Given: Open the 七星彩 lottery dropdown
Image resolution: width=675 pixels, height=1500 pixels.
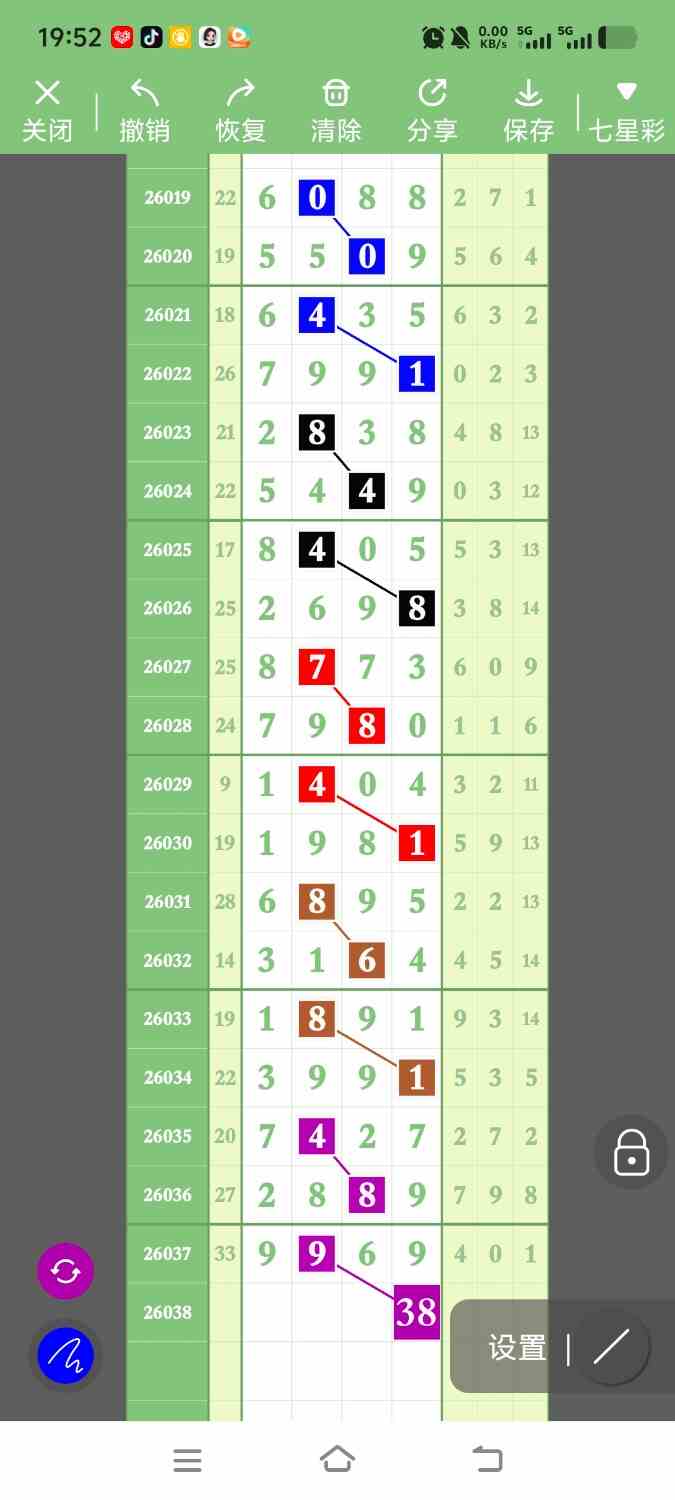Looking at the screenshot, I should click(626, 111).
